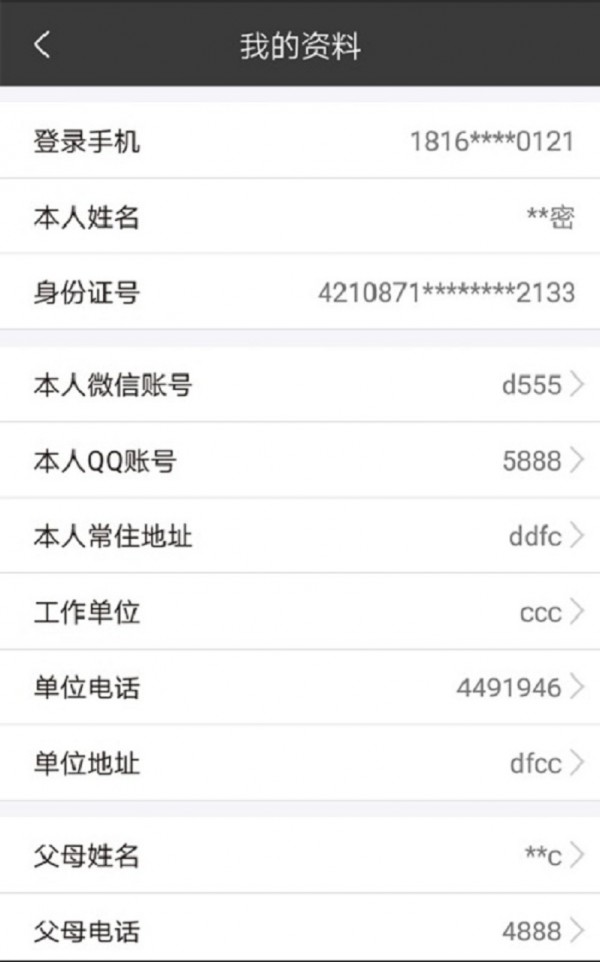Edit the 本人QQ账号 entry

coord(300,460)
